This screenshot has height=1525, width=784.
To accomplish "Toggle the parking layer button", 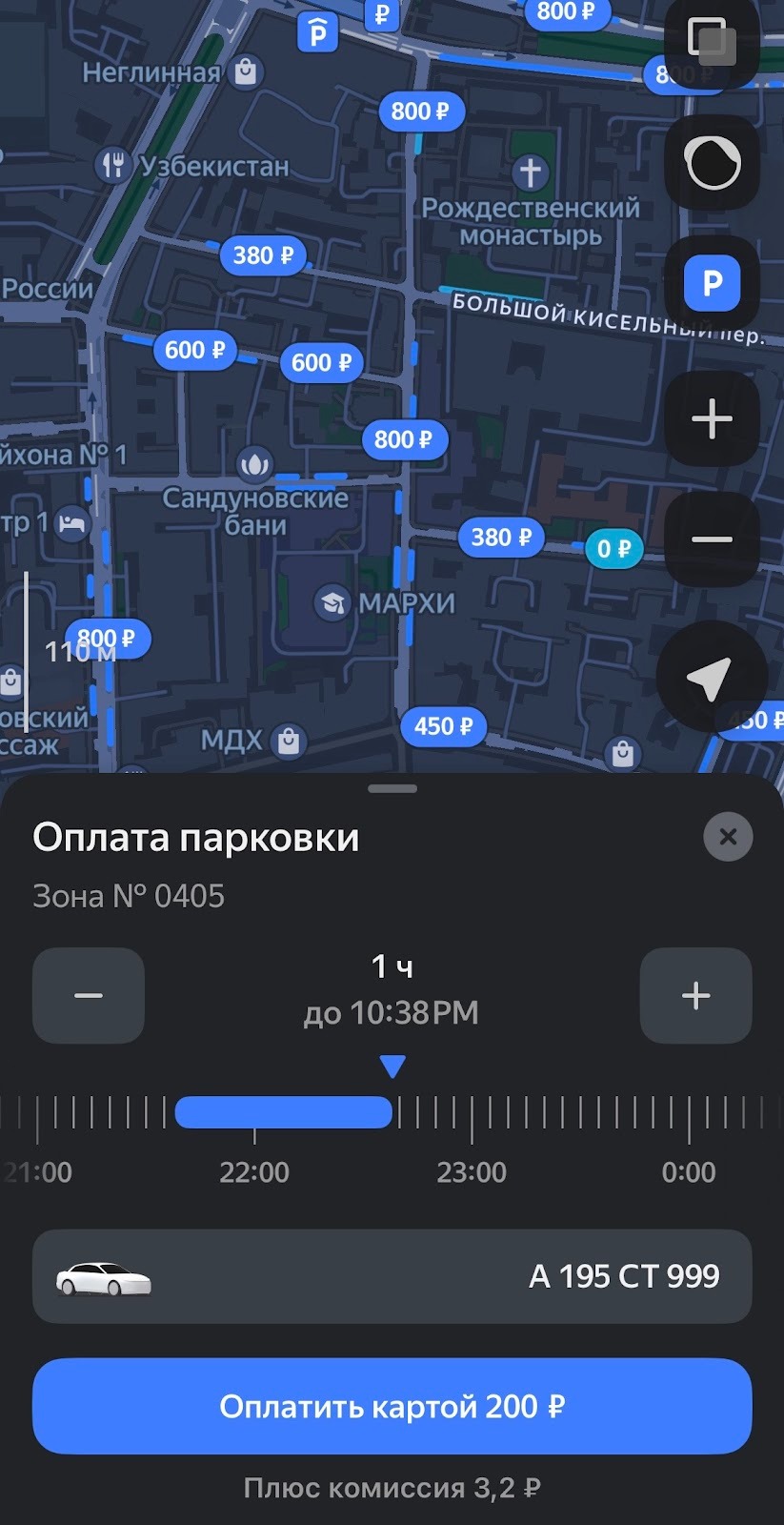I will 712,283.
